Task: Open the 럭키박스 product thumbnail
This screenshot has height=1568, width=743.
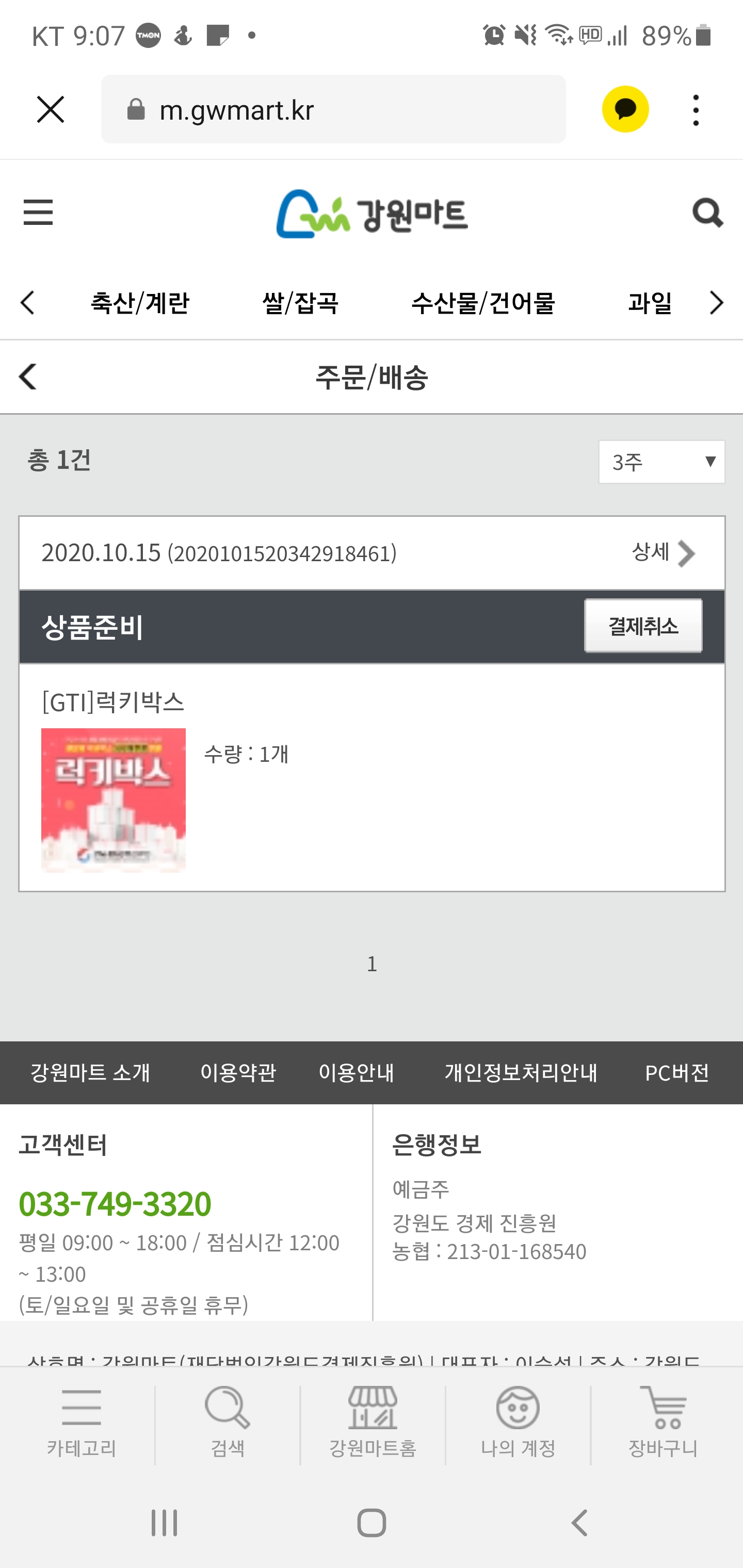Action: point(114,800)
